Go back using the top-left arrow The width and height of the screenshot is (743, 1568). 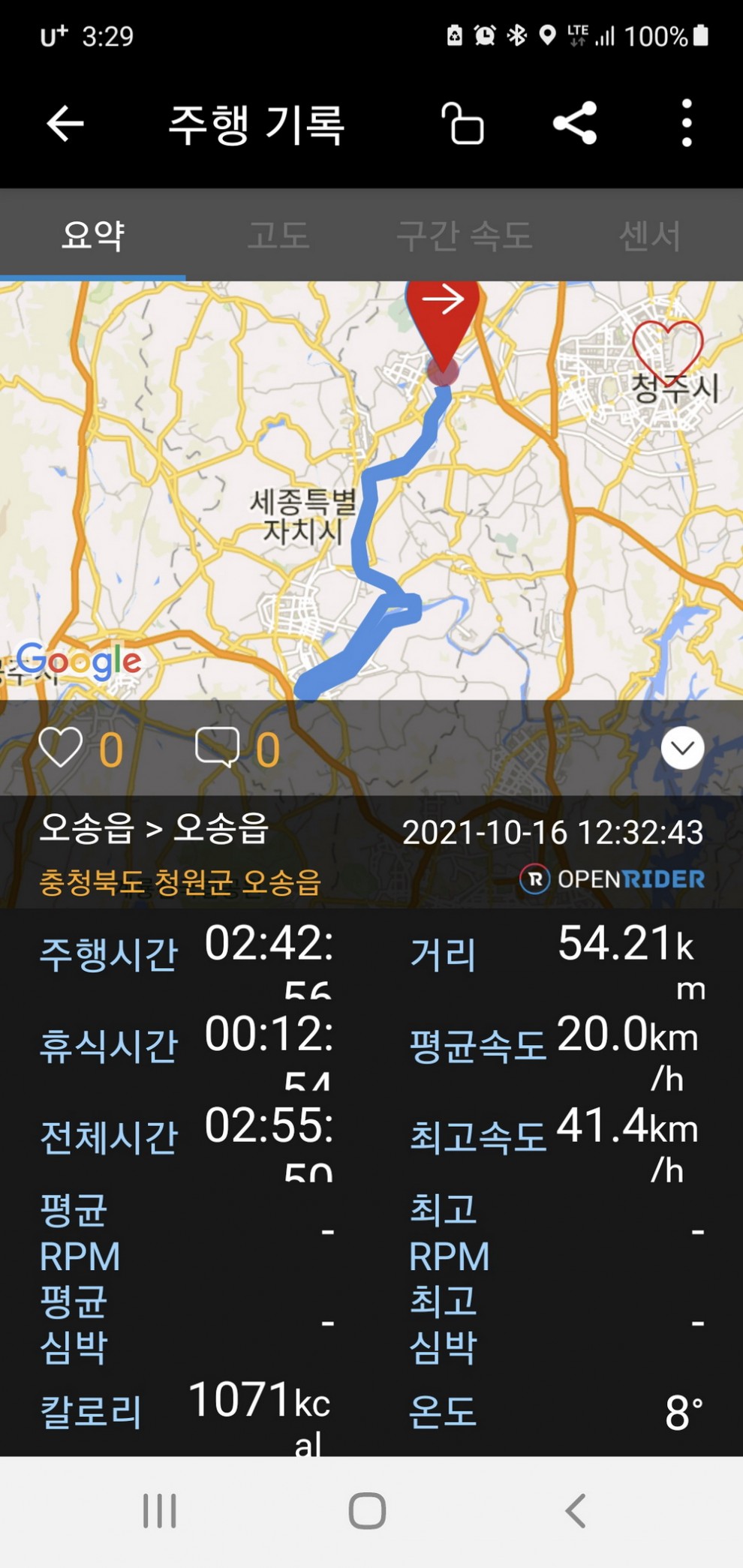click(x=65, y=124)
